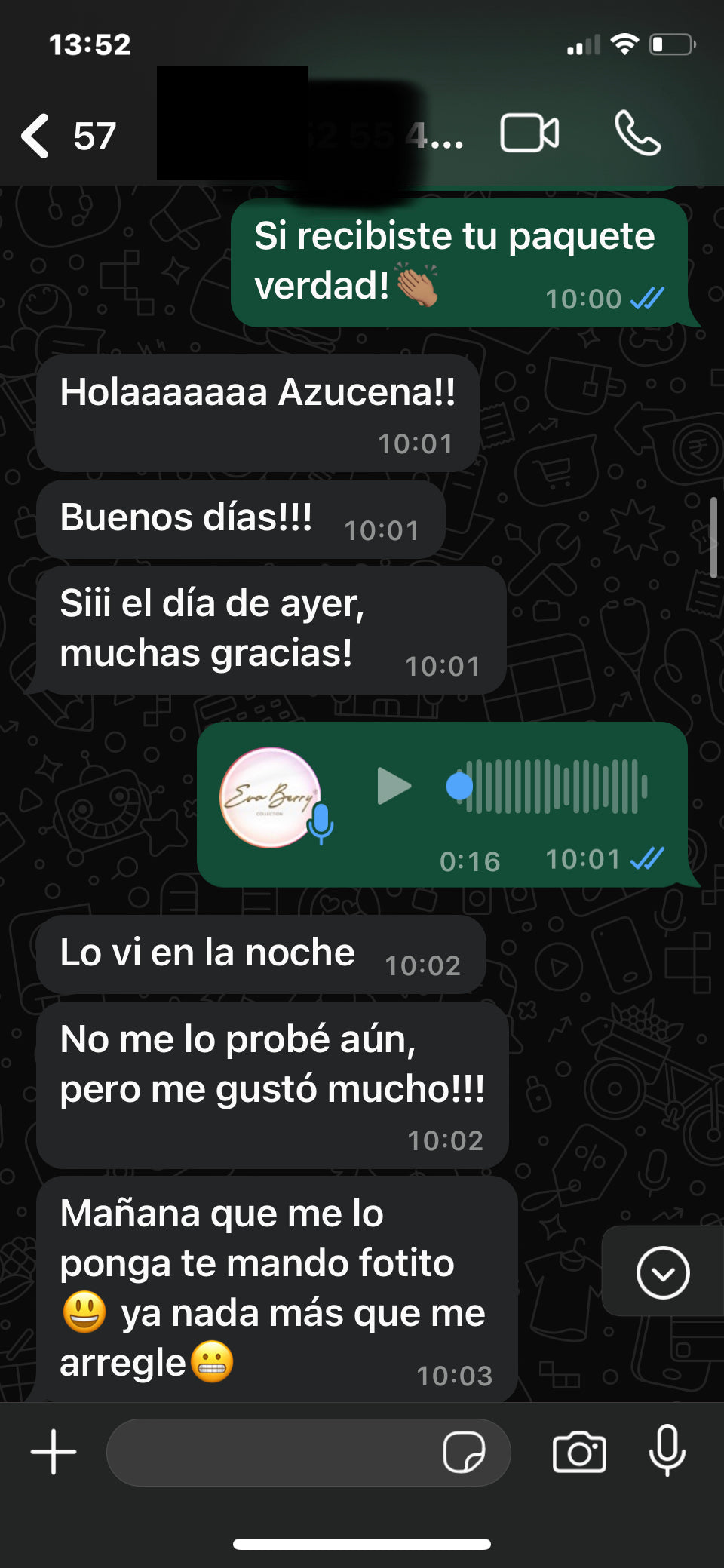Record a voice message with the microphone
724x1568 pixels.
tap(667, 1450)
